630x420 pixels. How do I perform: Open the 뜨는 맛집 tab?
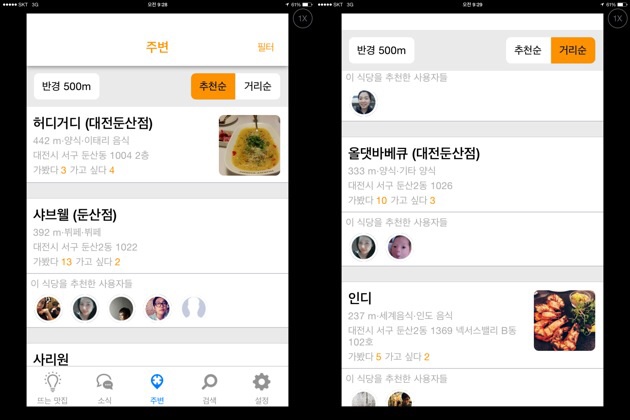(x=53, y=388)
